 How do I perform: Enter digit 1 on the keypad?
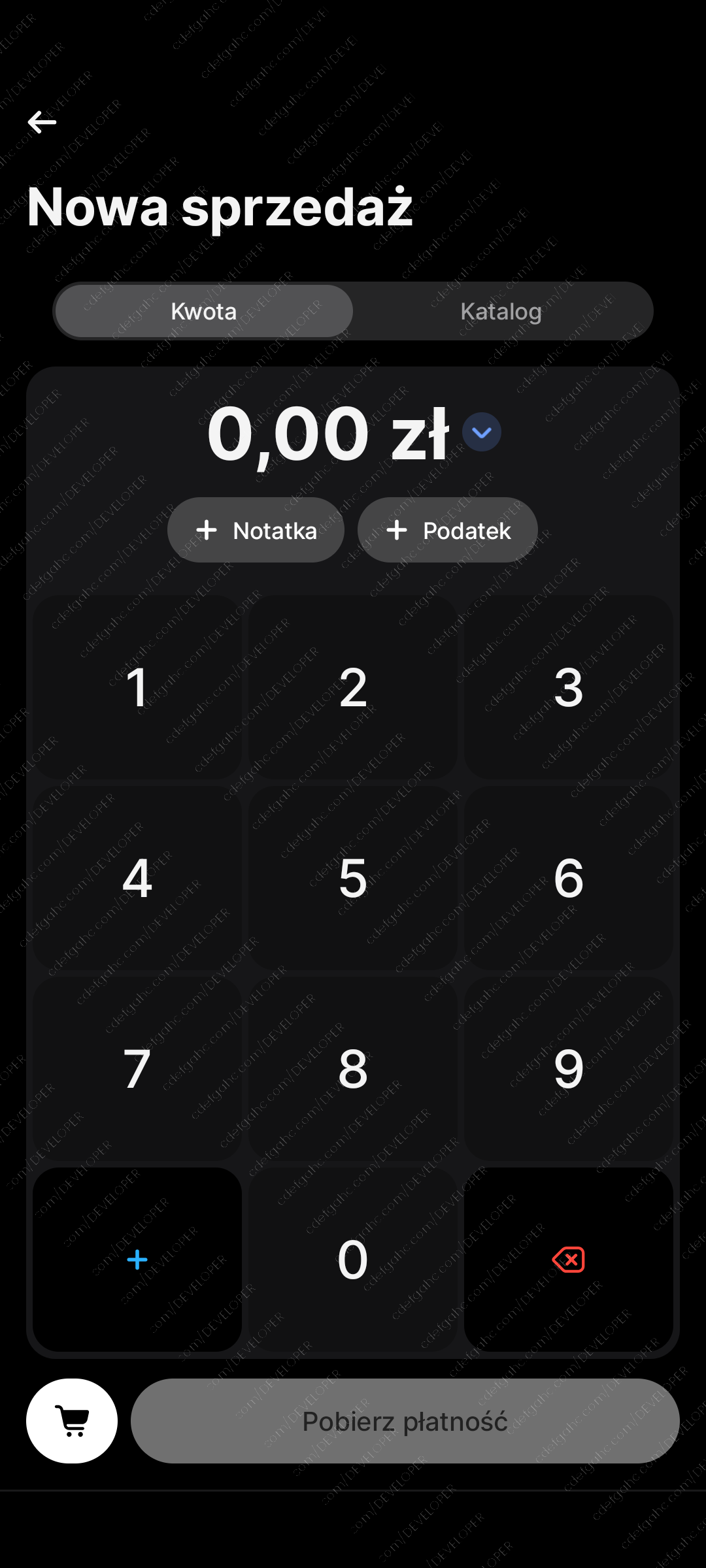137,687
